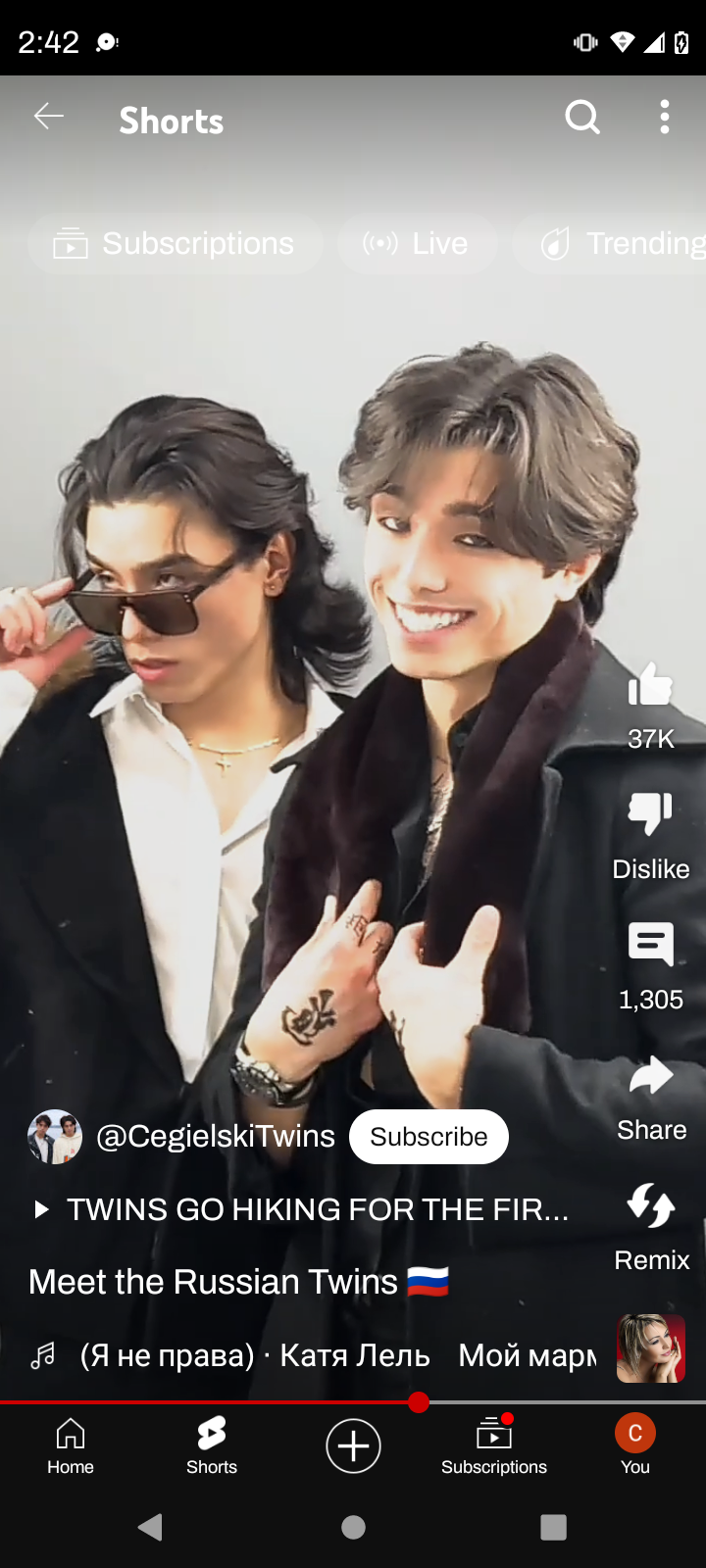Viewport: 706px width, 1568px height.
Task: Tap the sound cover thumbnail
Action: (x=650, y=1349)
